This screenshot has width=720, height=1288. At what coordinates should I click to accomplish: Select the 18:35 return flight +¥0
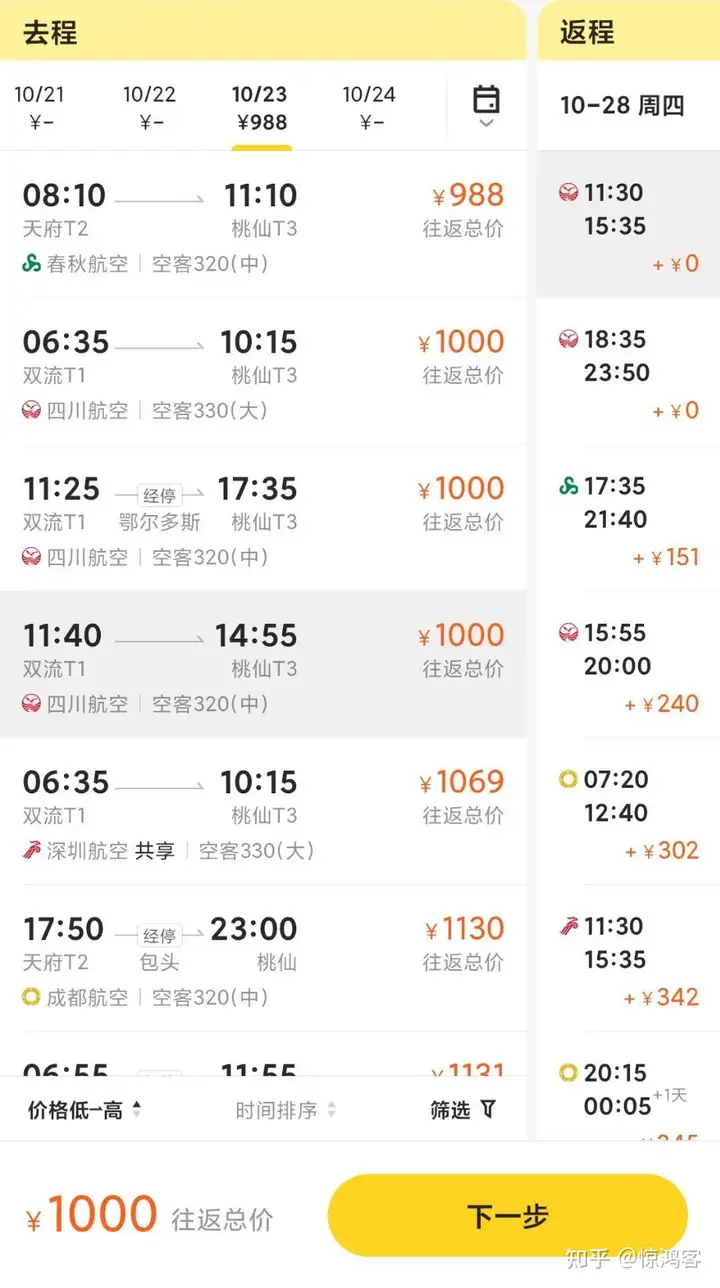pyautogui.click(x=628, y=372)
